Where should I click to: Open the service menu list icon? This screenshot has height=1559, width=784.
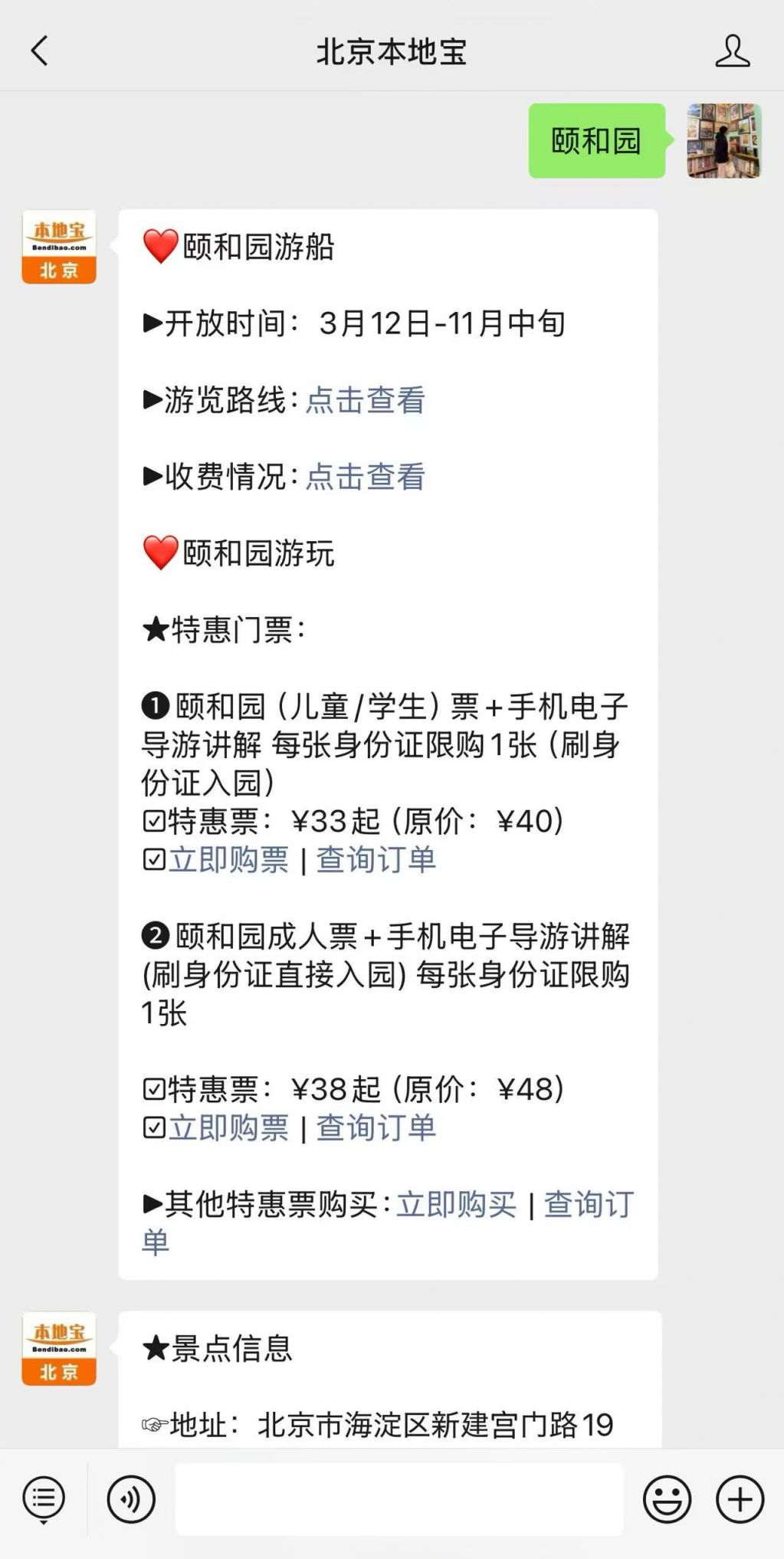pyautogui.click(x=44, y=1498)
